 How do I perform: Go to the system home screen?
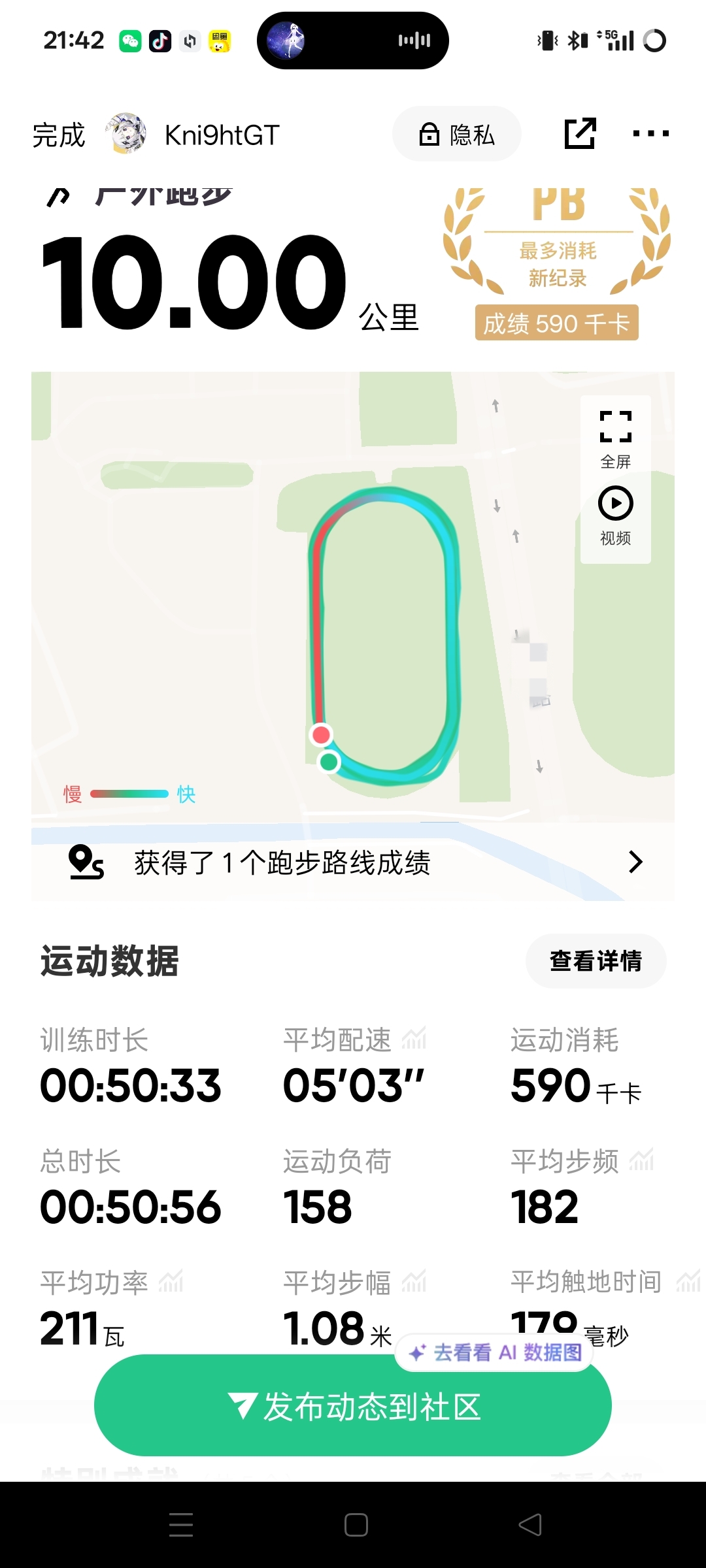click(356, 1525)
